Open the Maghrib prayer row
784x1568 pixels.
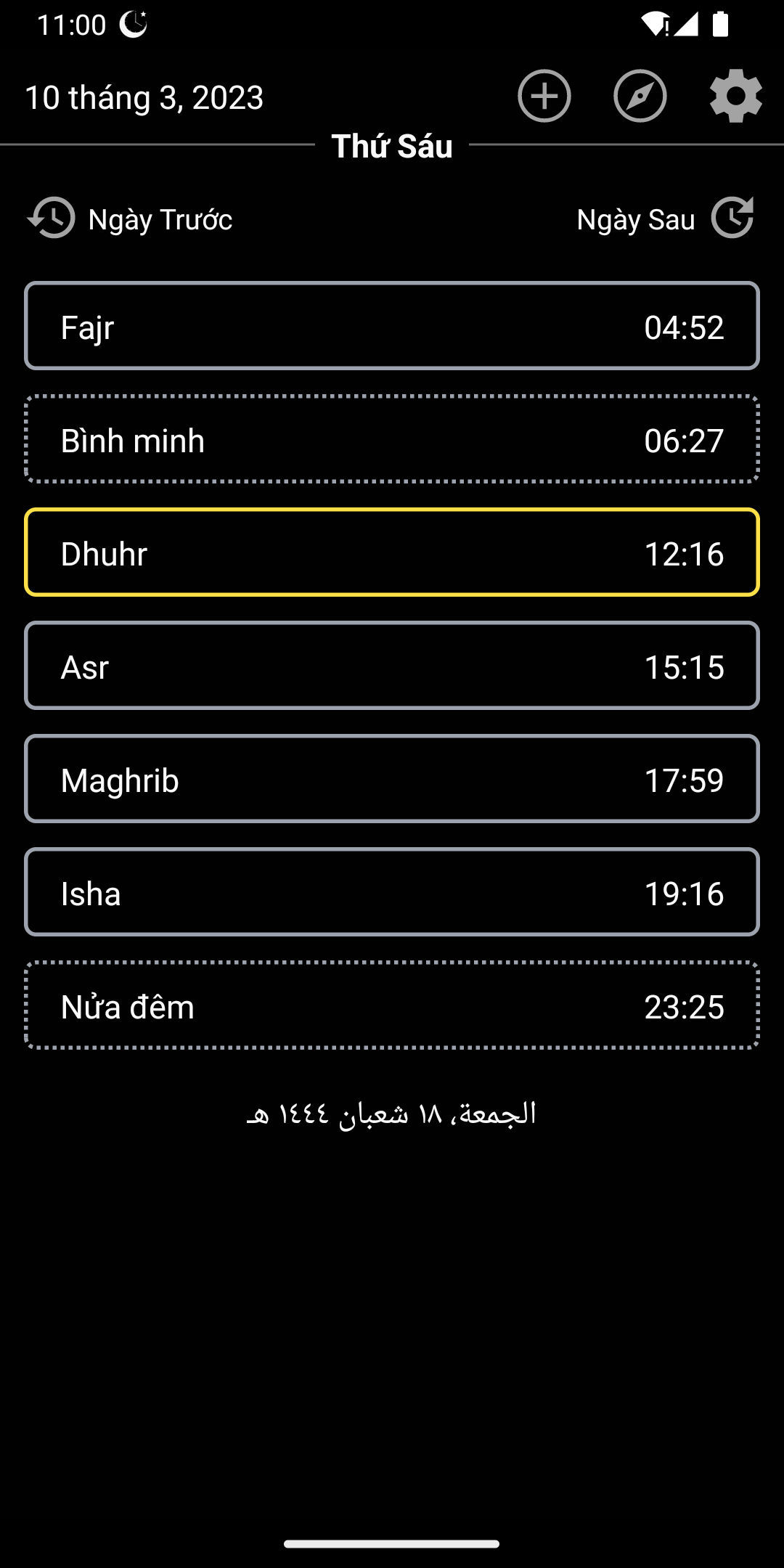coord(392,779)
